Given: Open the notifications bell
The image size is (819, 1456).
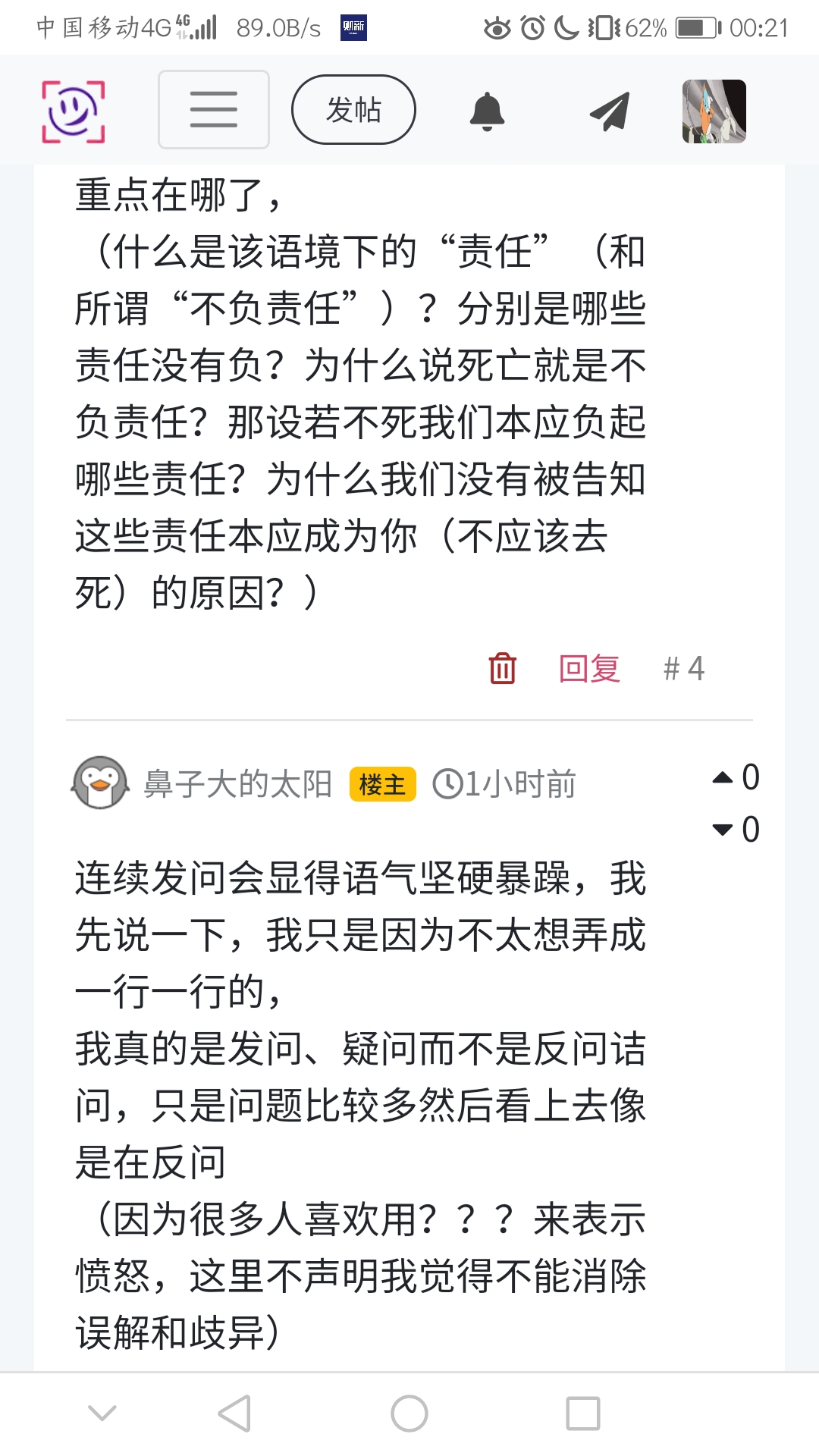Looking at the screenshot, I should coord(487,111).
